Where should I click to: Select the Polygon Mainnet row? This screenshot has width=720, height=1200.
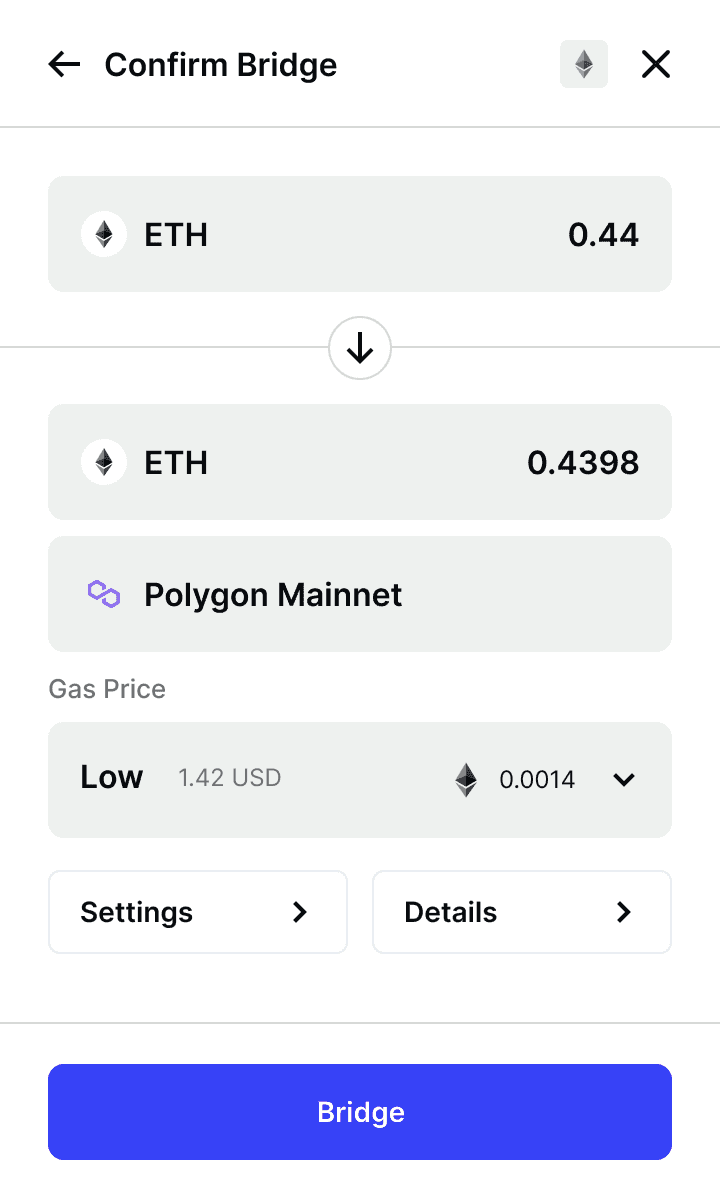(x=360, y=593)
